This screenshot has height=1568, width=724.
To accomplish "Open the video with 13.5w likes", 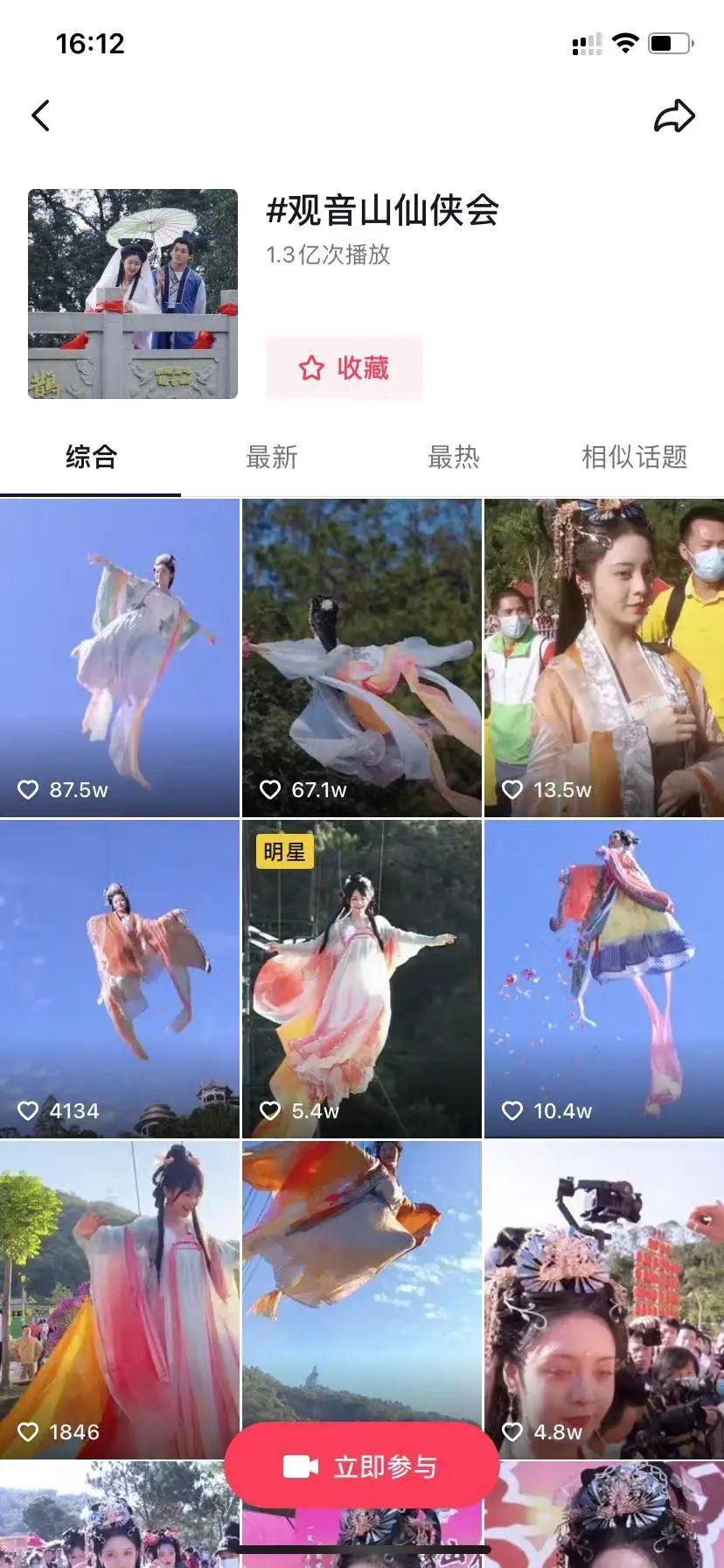I will [603, 656].
